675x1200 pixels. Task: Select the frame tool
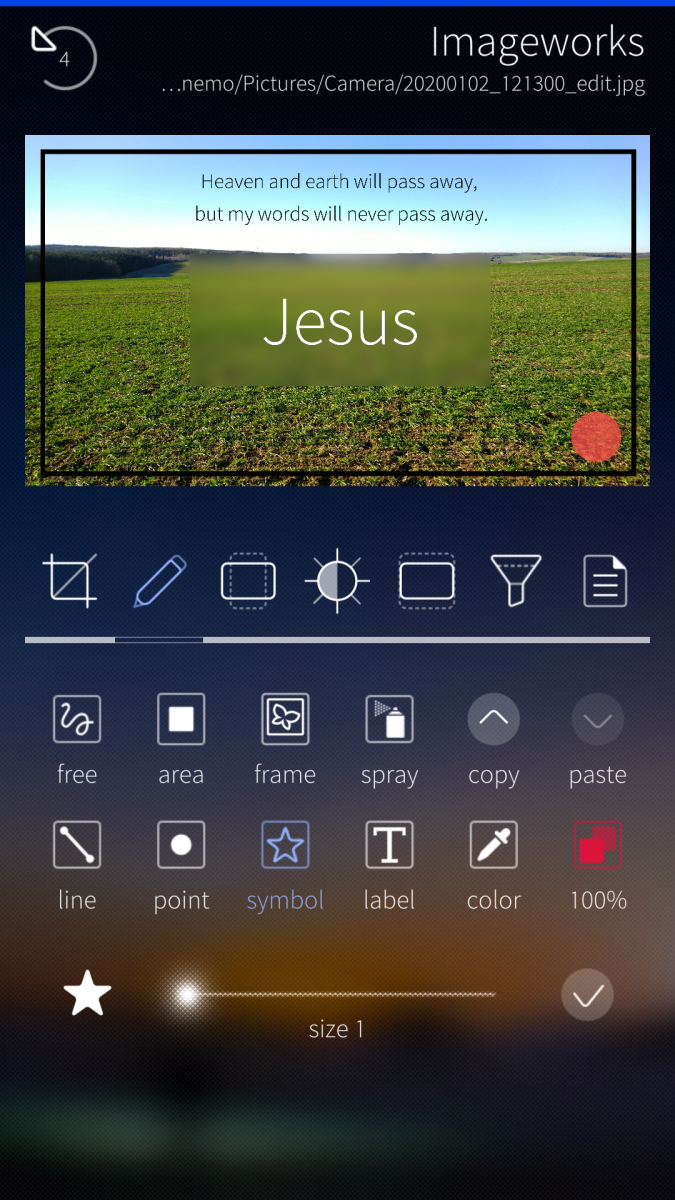pos(285,719)
